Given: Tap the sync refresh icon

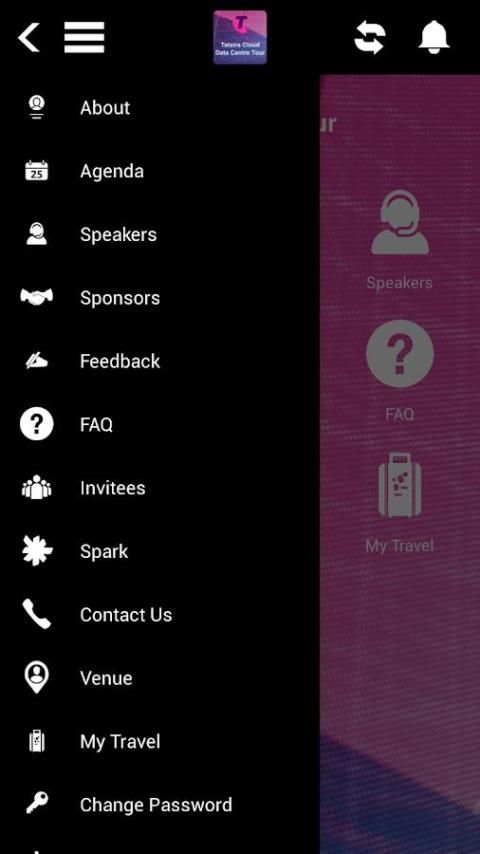Looking at the screenshot, I should point(369,38).
